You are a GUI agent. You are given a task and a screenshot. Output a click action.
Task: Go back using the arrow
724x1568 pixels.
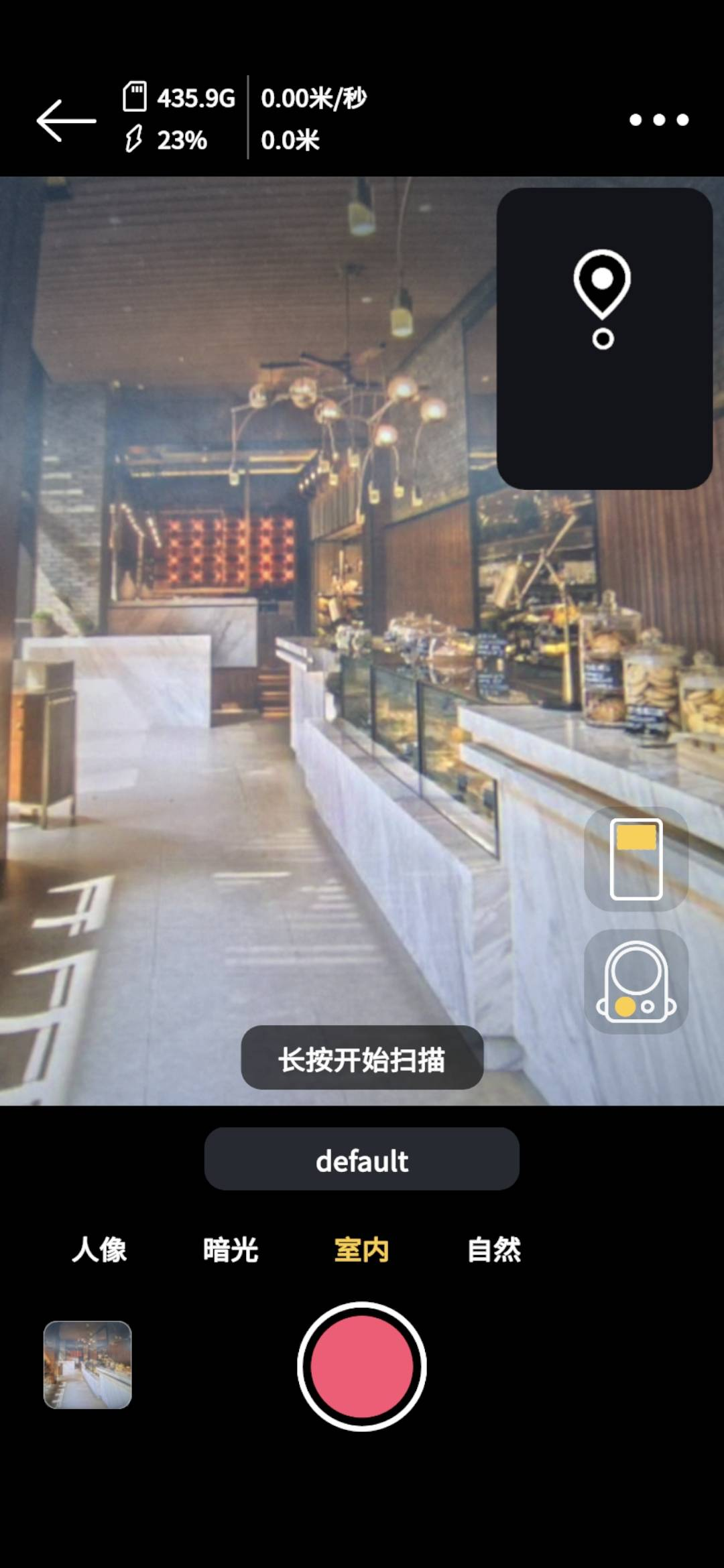tap(66, 121)
